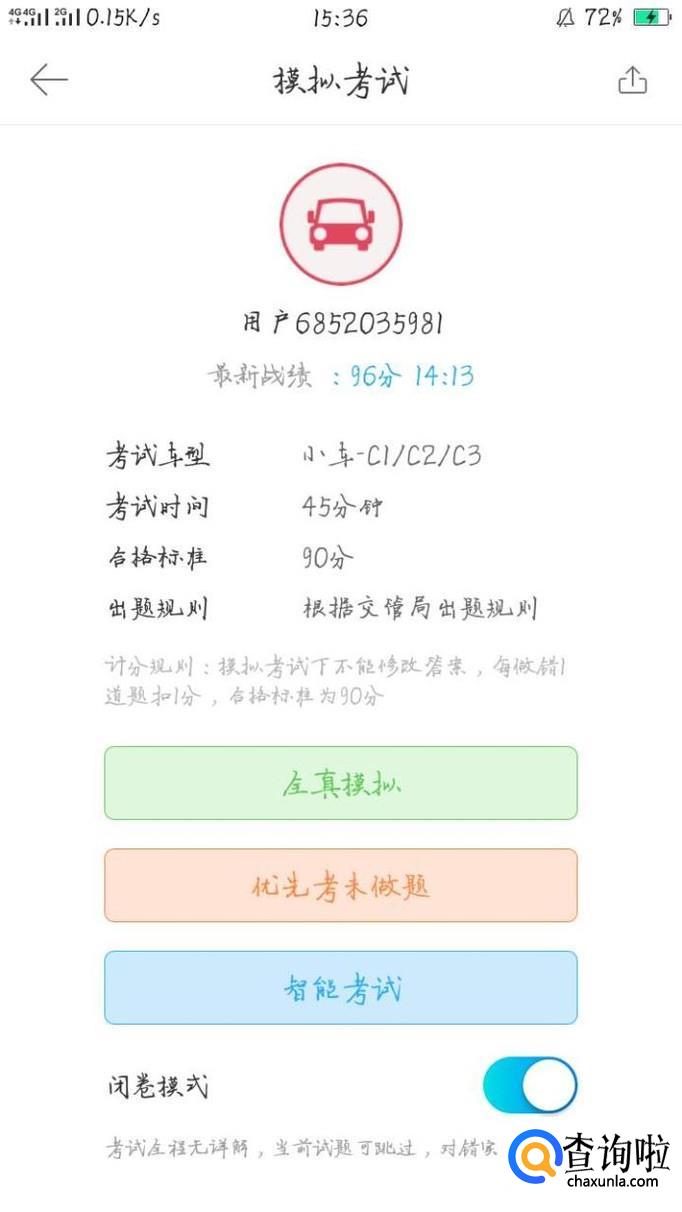Open the user avatar car icon
The image size is (682, 1212).
click(x=341, y=224)
